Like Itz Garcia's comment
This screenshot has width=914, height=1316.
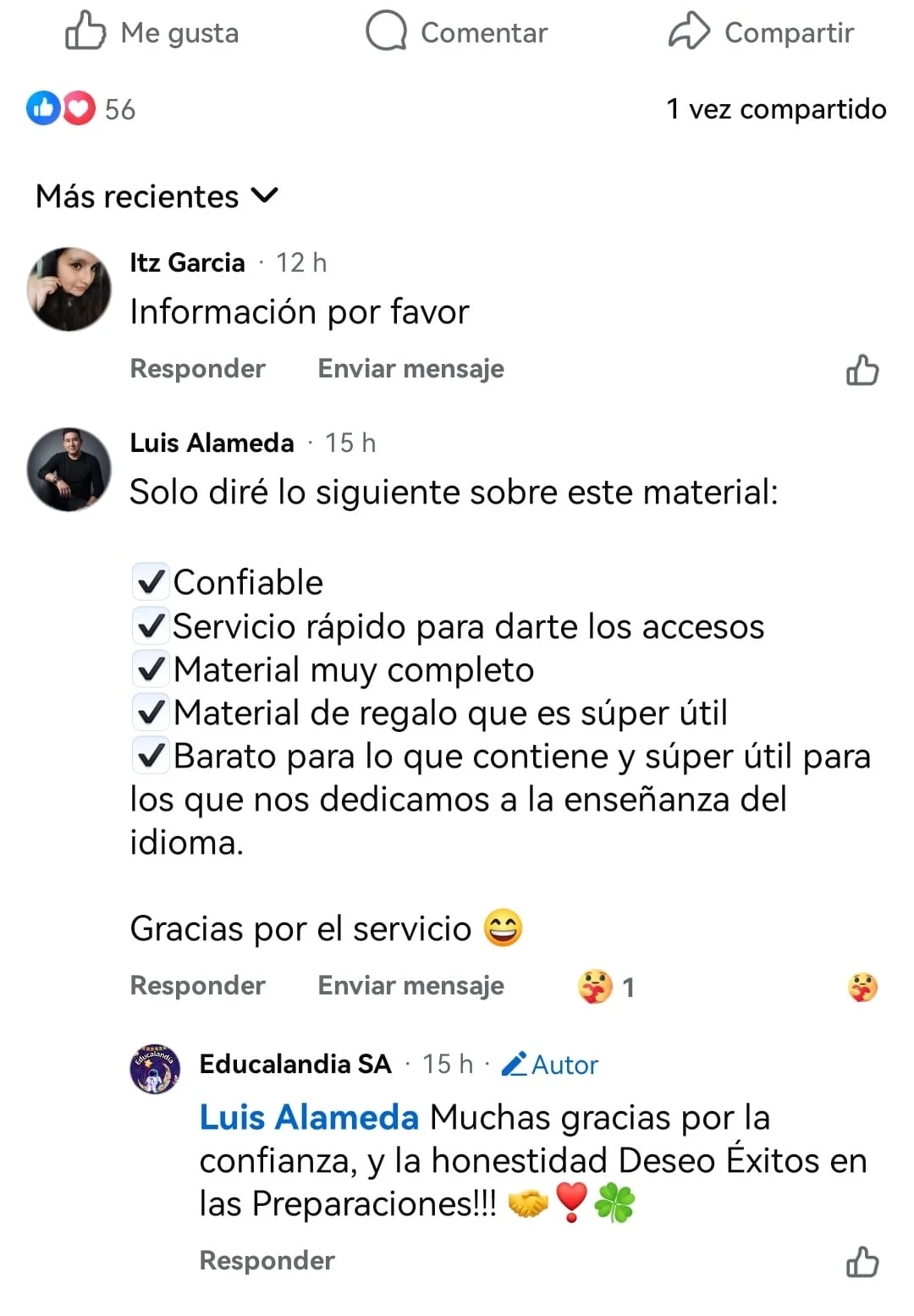(x=862, y=370)
